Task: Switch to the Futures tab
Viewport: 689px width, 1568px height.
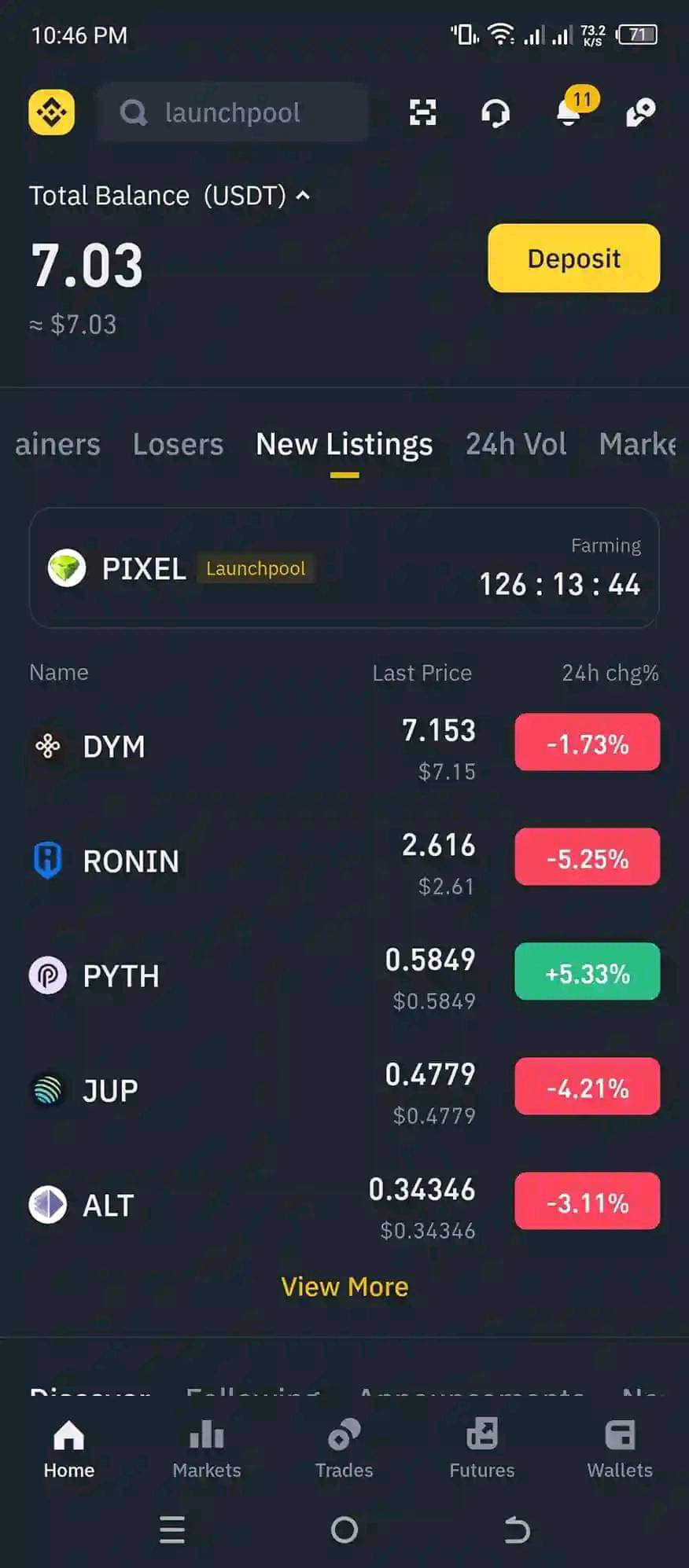Action: [481, 1449]
